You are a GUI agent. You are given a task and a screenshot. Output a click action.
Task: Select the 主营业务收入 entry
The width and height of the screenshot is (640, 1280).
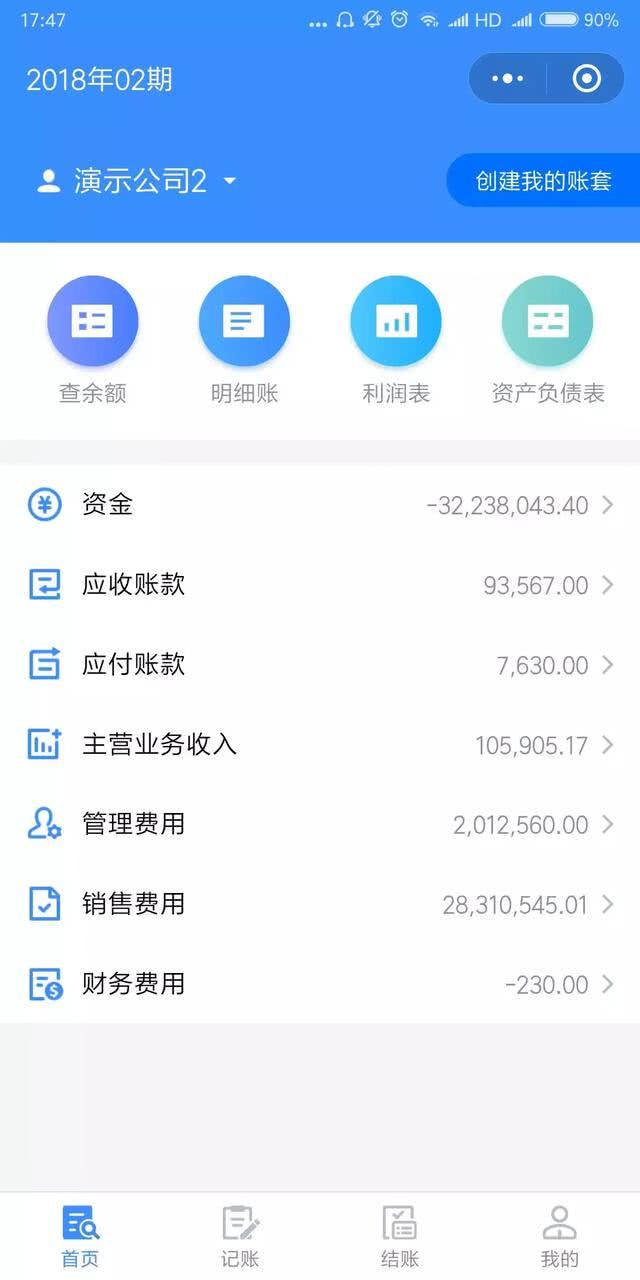(x=320, y=745)
